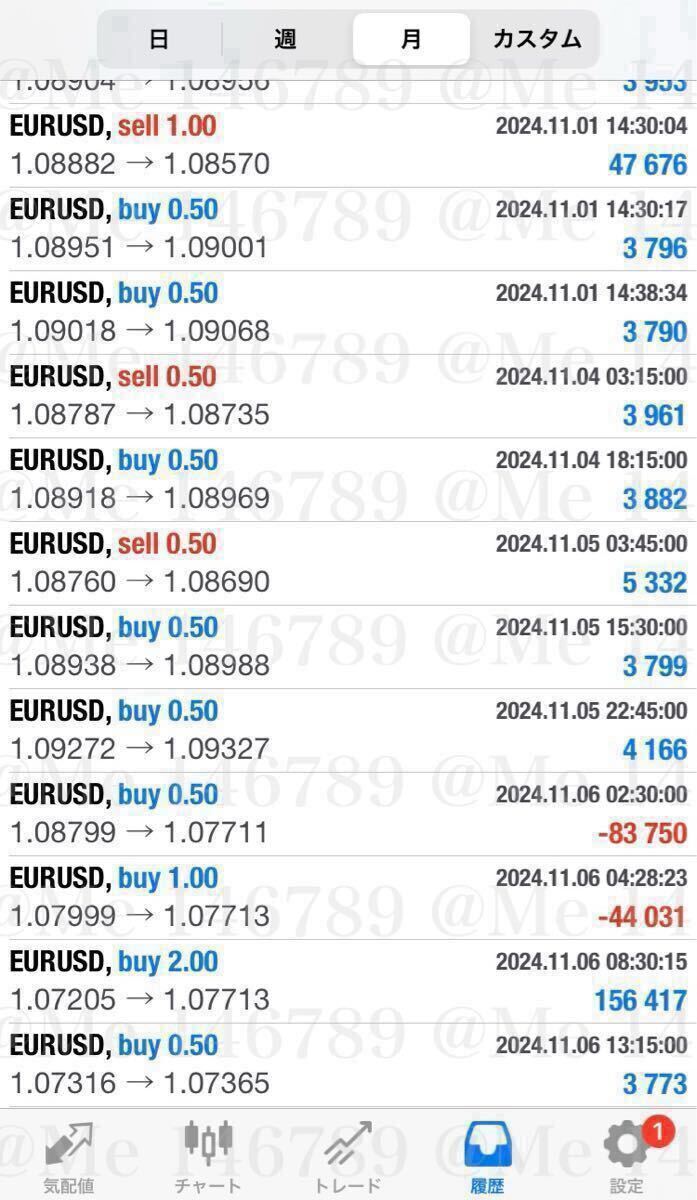Open the 気配値 quotes tab
This screenshot has height=1200, width=697.
pyautogui.click(x=69, y=1157)
